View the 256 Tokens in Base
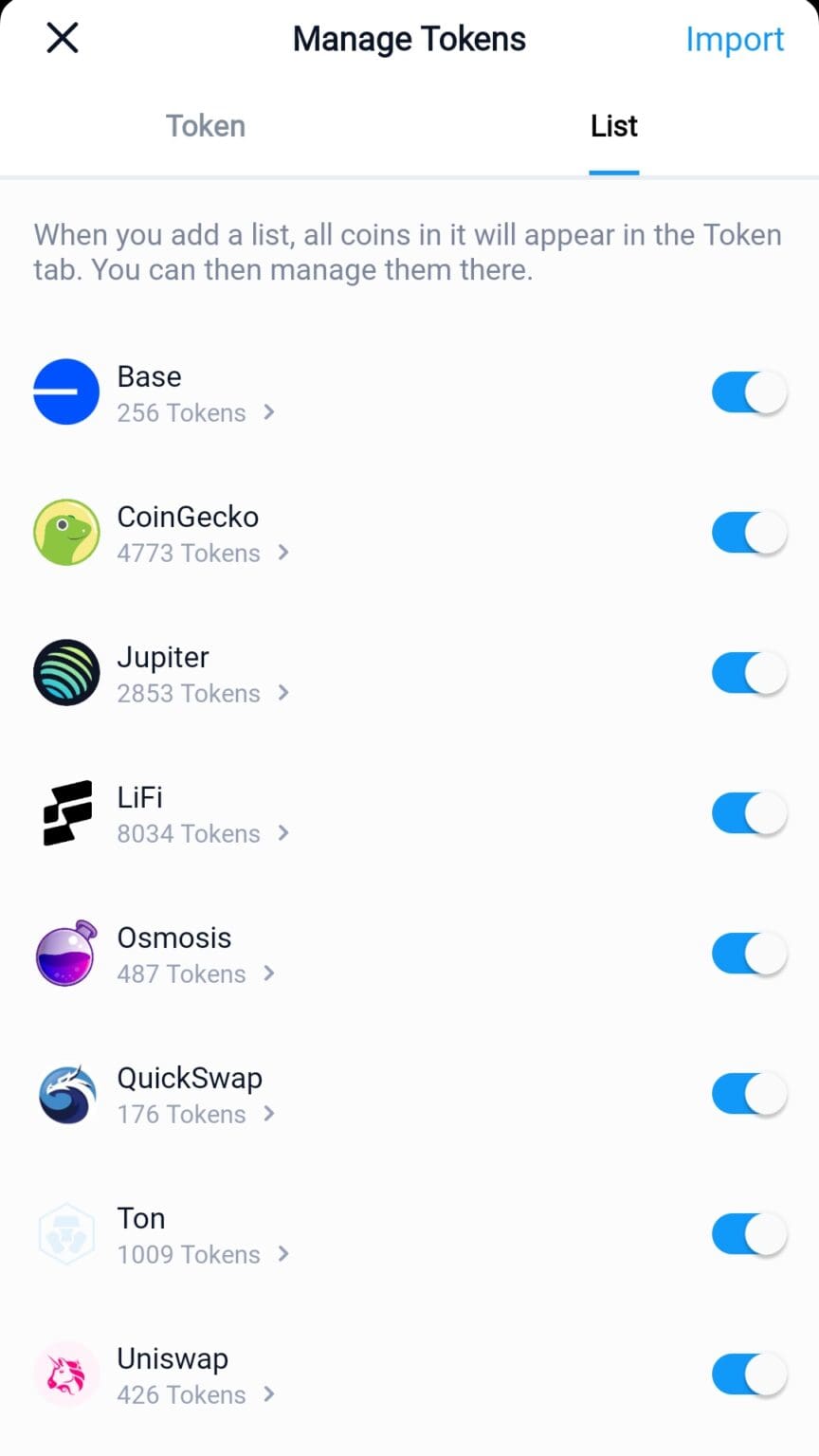The image size is (819, 1456). (x=195, y=413)
